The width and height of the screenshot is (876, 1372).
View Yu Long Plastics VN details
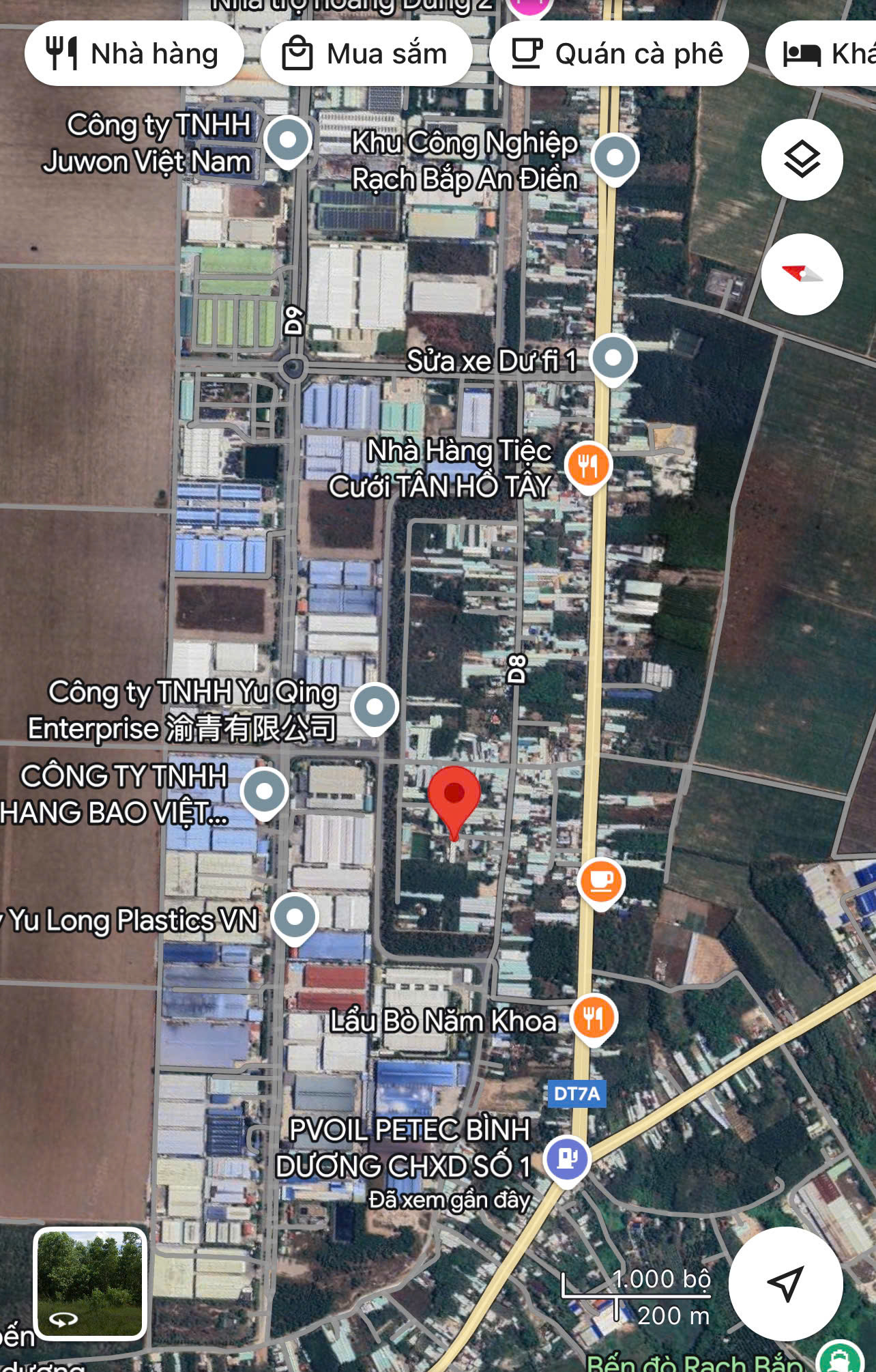coord(294,917)
